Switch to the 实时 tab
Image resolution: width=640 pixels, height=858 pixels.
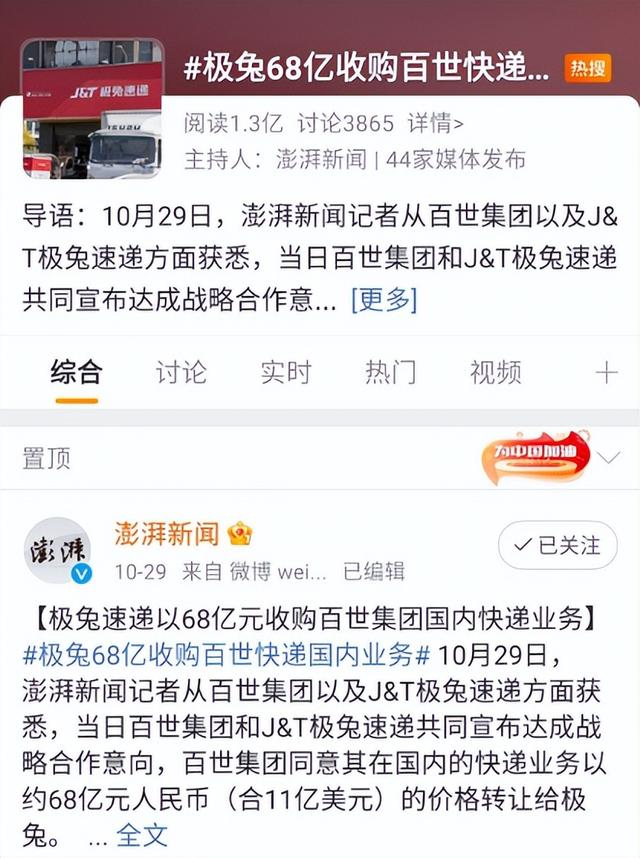pyautogui.click(x=286, y=373)
